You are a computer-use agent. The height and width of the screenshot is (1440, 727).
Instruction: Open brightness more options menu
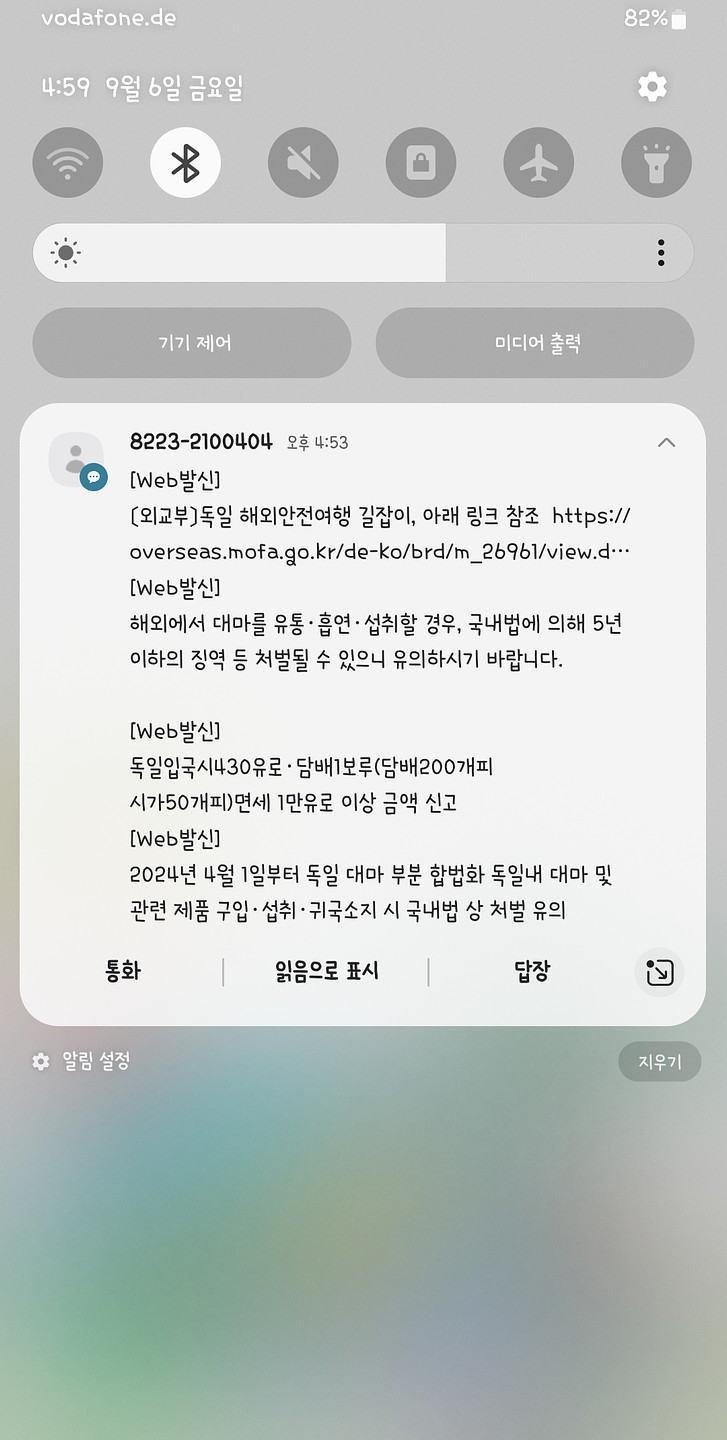tap(661, 253)
